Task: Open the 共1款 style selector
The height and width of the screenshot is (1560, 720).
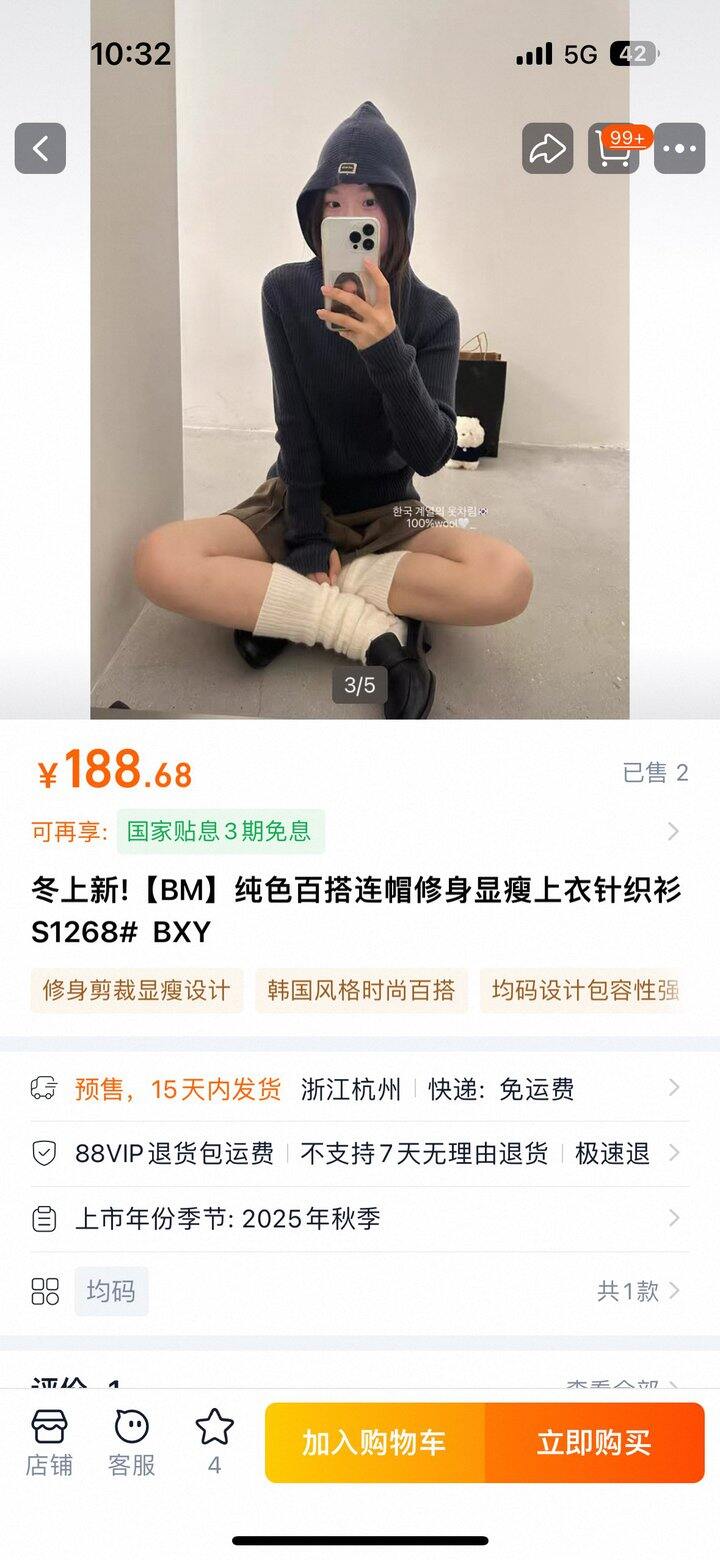Action: (x=638, y=1291)
